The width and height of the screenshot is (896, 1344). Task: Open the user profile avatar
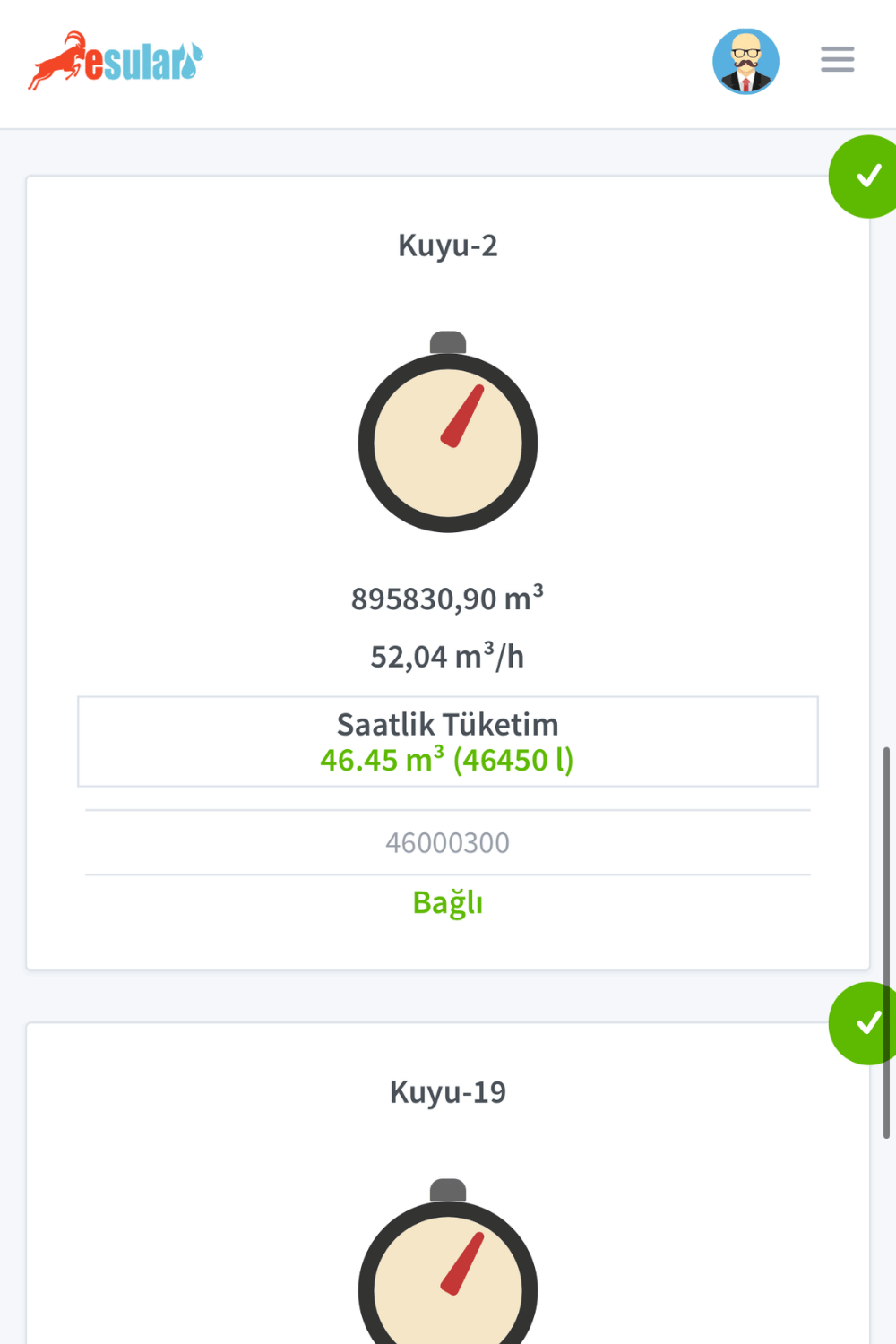click(x=746, y=60)
